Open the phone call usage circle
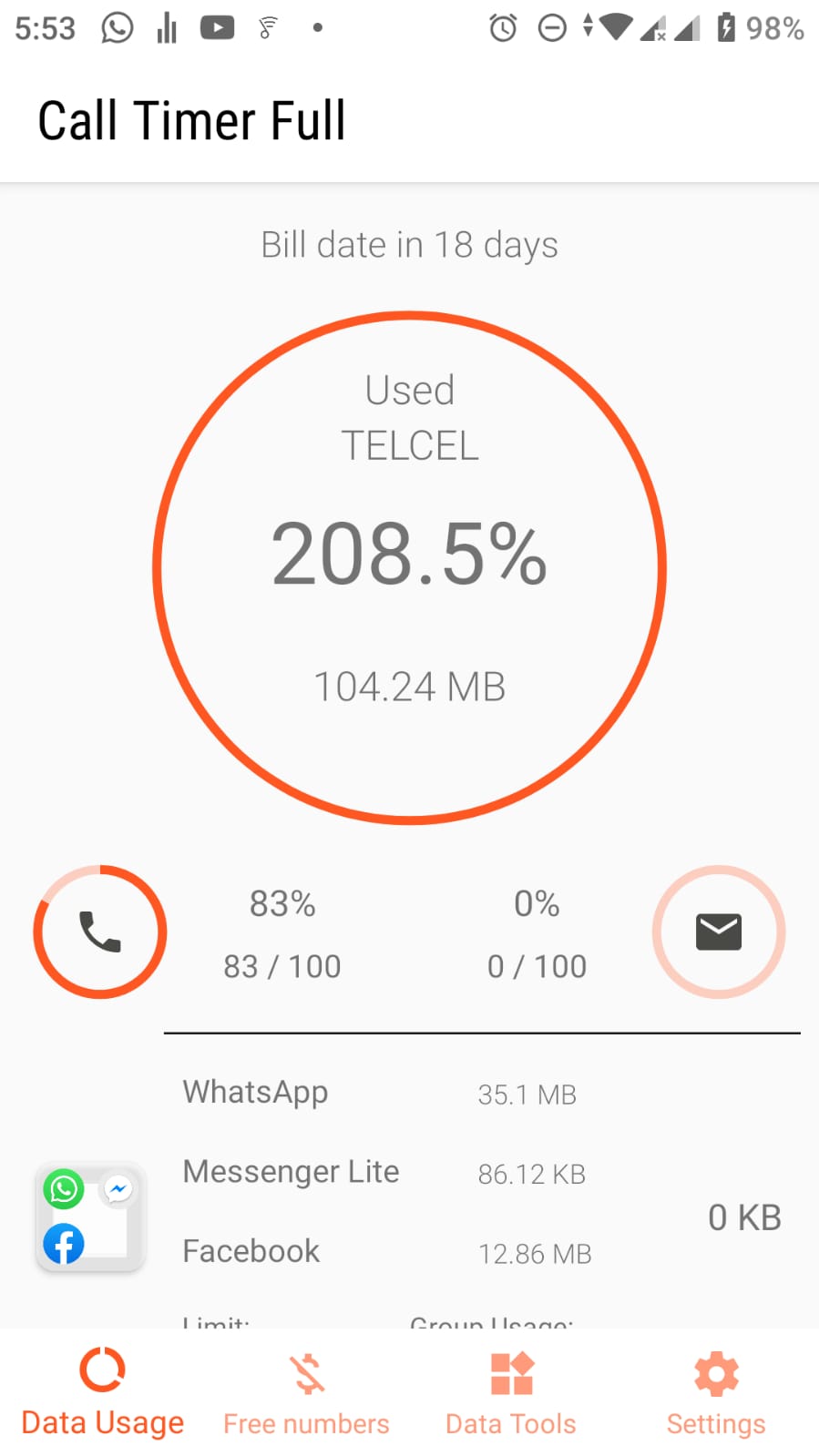The image size is (819, 1456). tap(100, 932)
